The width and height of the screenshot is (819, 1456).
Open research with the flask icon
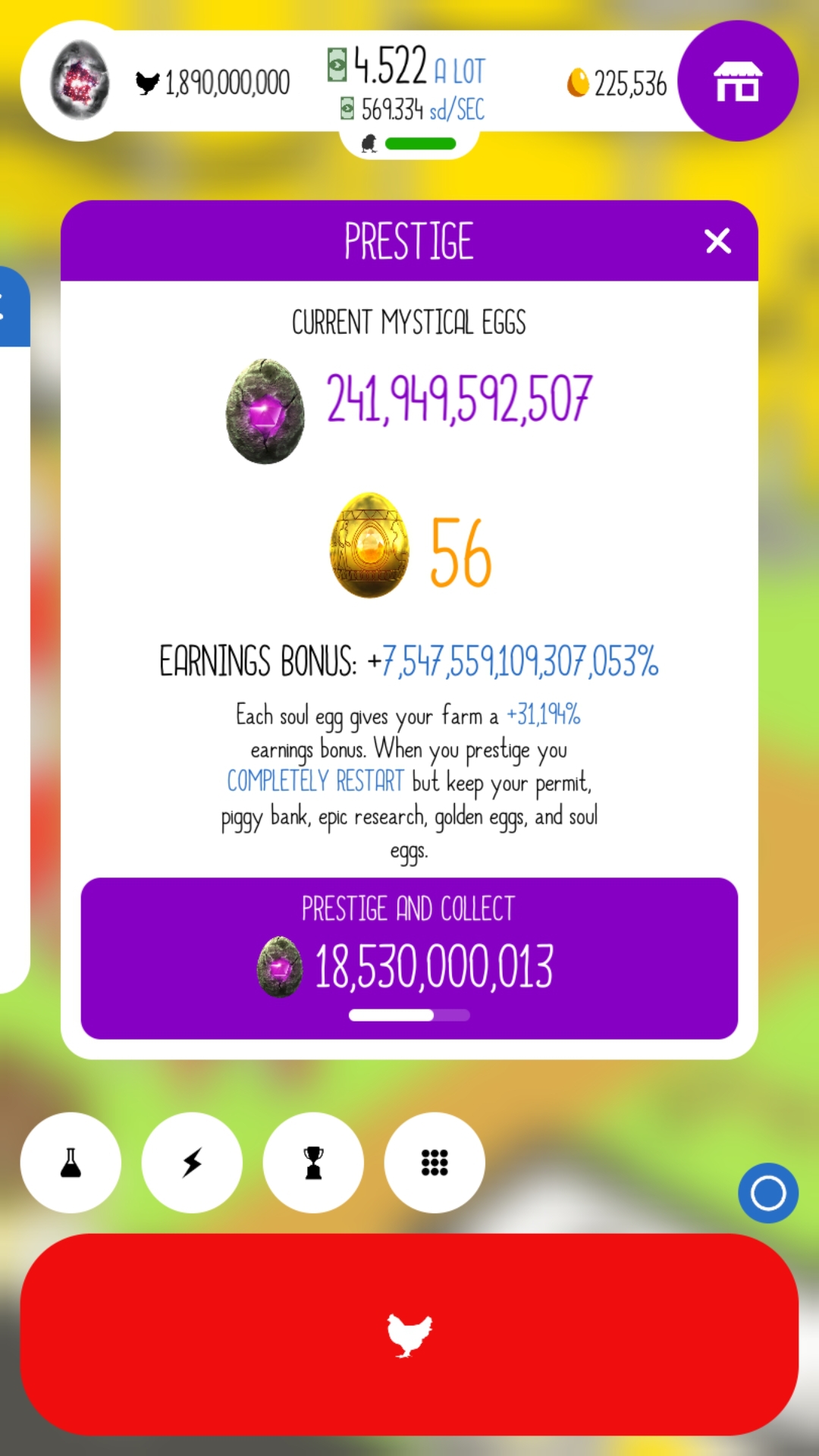(x=71, y=1163)
